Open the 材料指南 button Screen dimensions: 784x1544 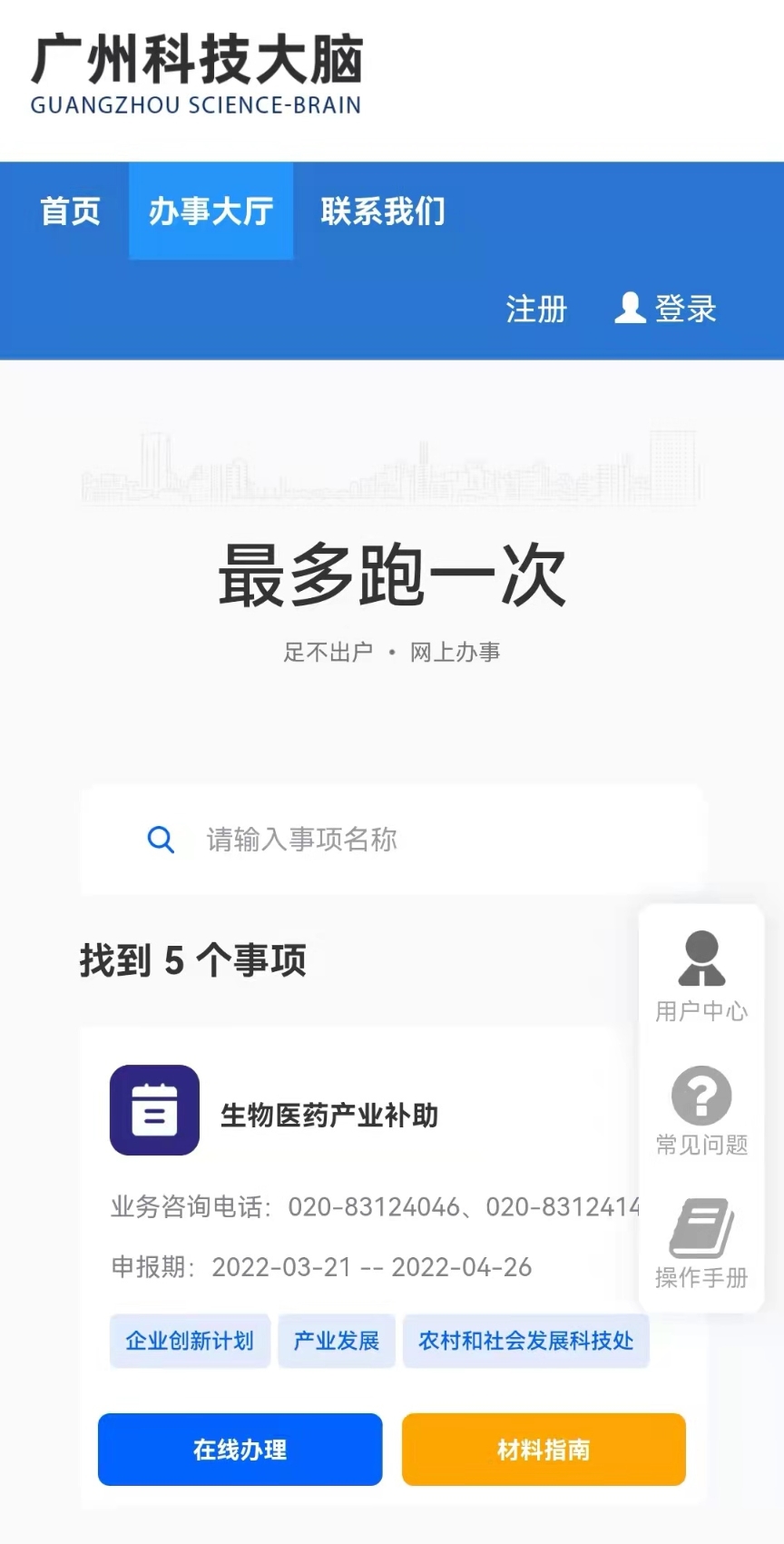pos(544,1450)
